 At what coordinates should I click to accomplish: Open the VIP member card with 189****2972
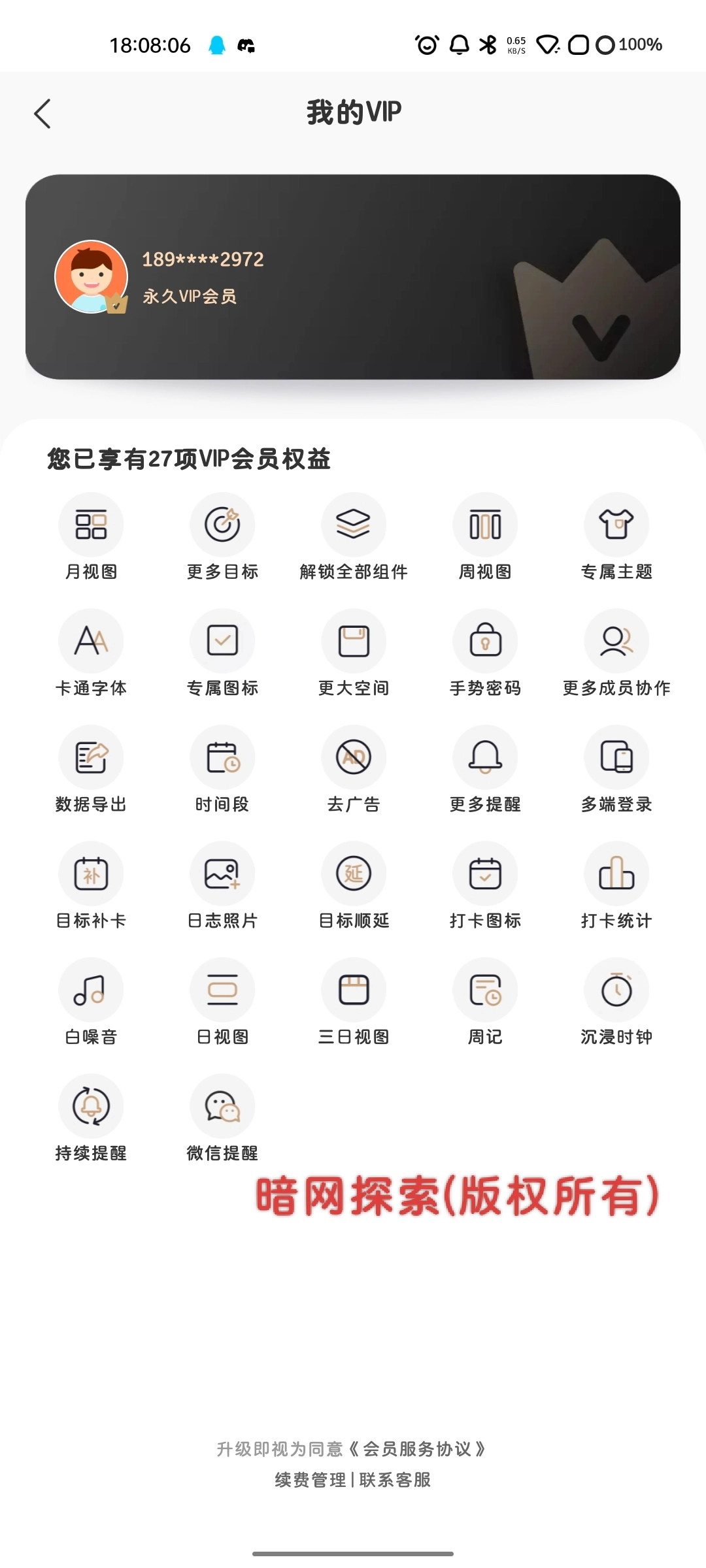[x=353, y=277]
